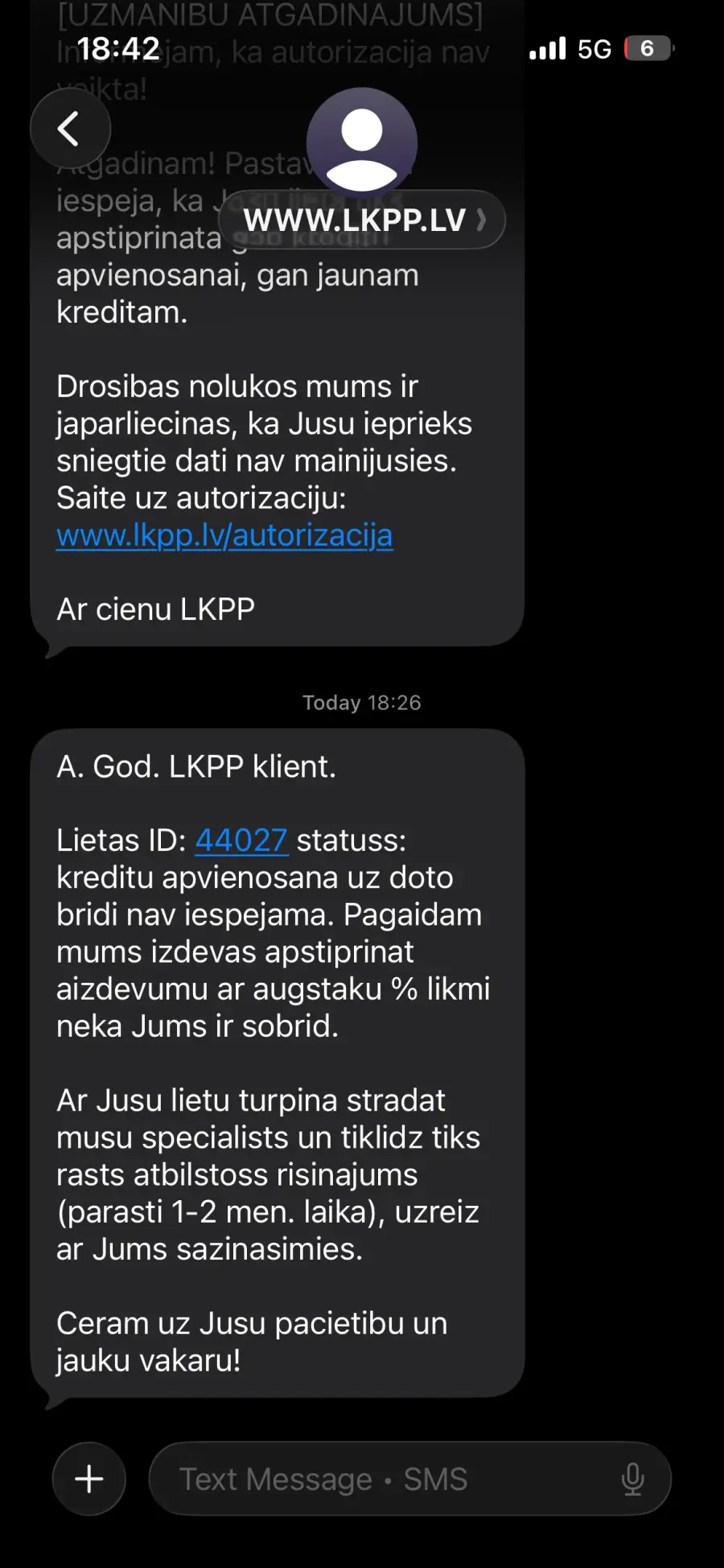Open WWW.LKPP.LV contact details
This screenshot has height=1568, width=724.
pyautogui.click(x=362, y=220)
